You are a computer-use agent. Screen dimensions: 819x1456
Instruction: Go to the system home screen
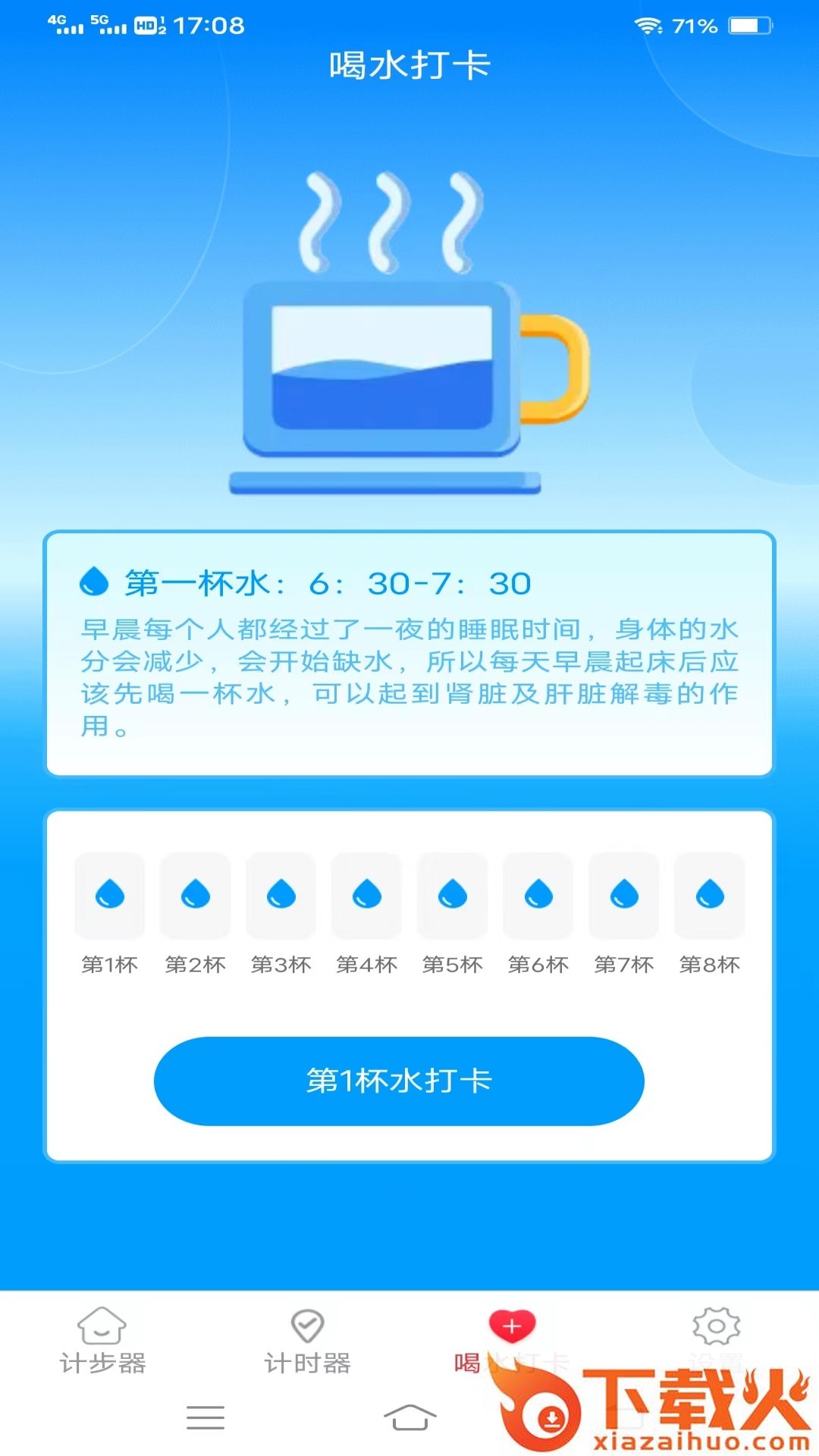[409, 1417]
